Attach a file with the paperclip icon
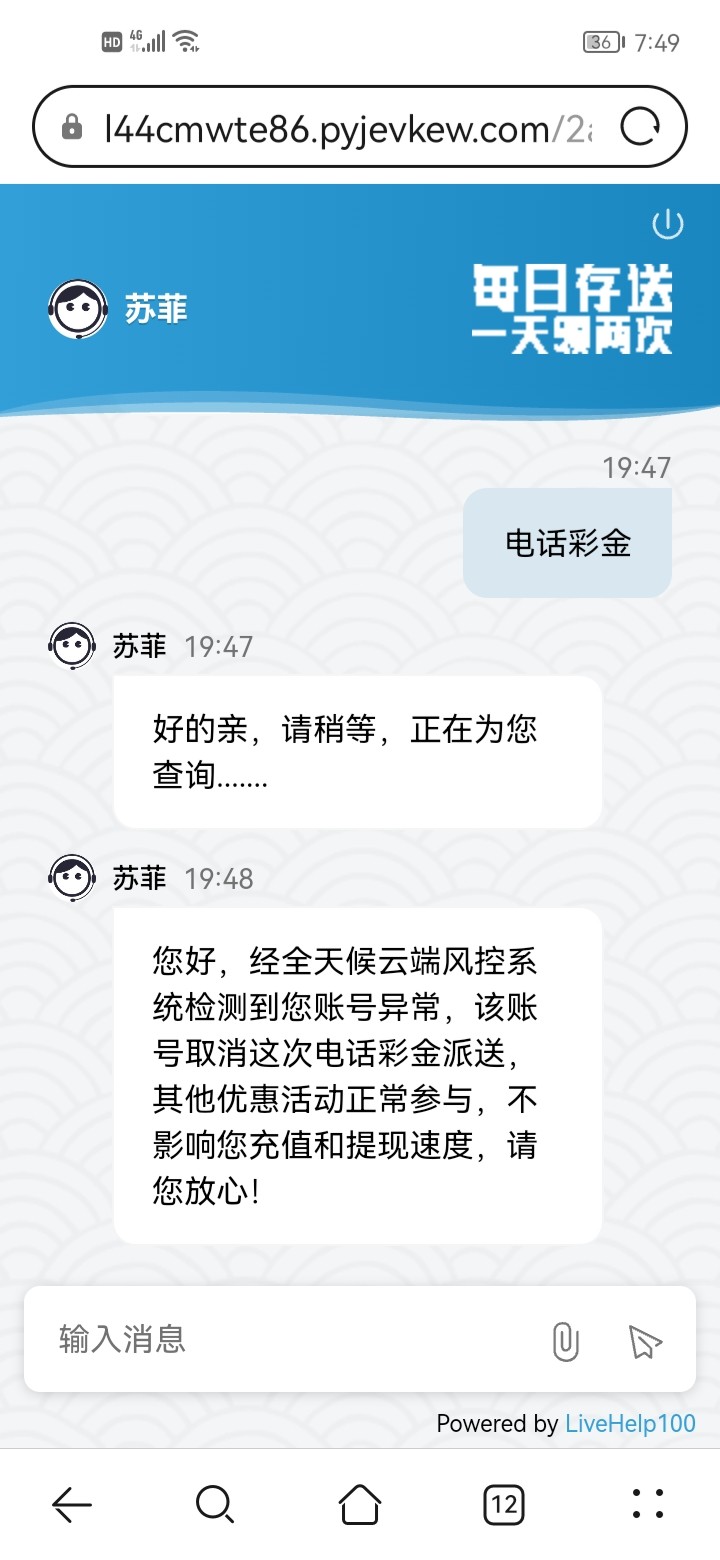The image size is (720, 1560). [x=565, y=1341]
